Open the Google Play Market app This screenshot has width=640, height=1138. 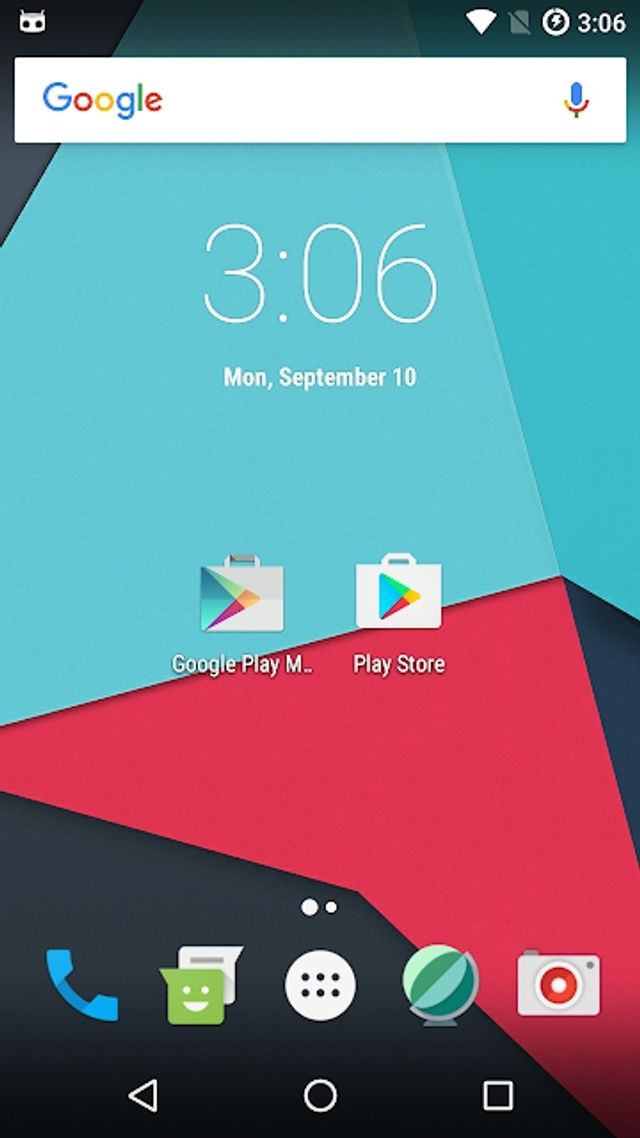tap(242, 597)
